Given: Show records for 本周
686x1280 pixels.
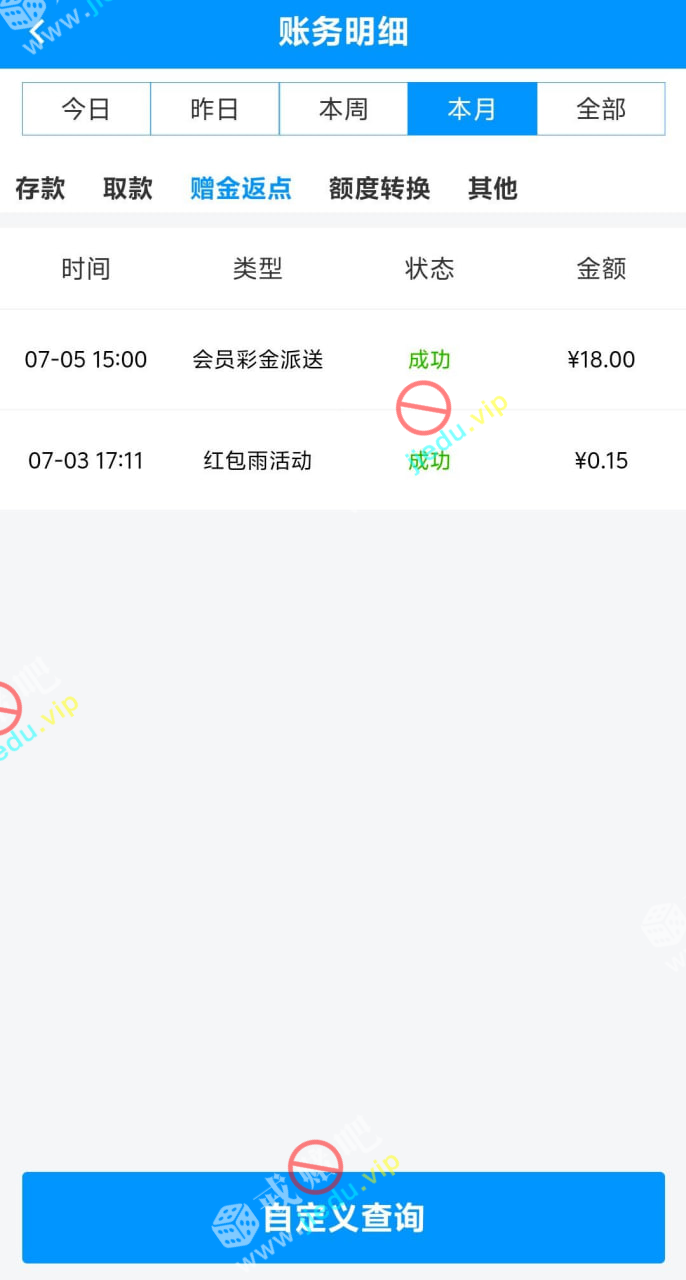Looking at the screenshot, I should click(x=343, y=109).
